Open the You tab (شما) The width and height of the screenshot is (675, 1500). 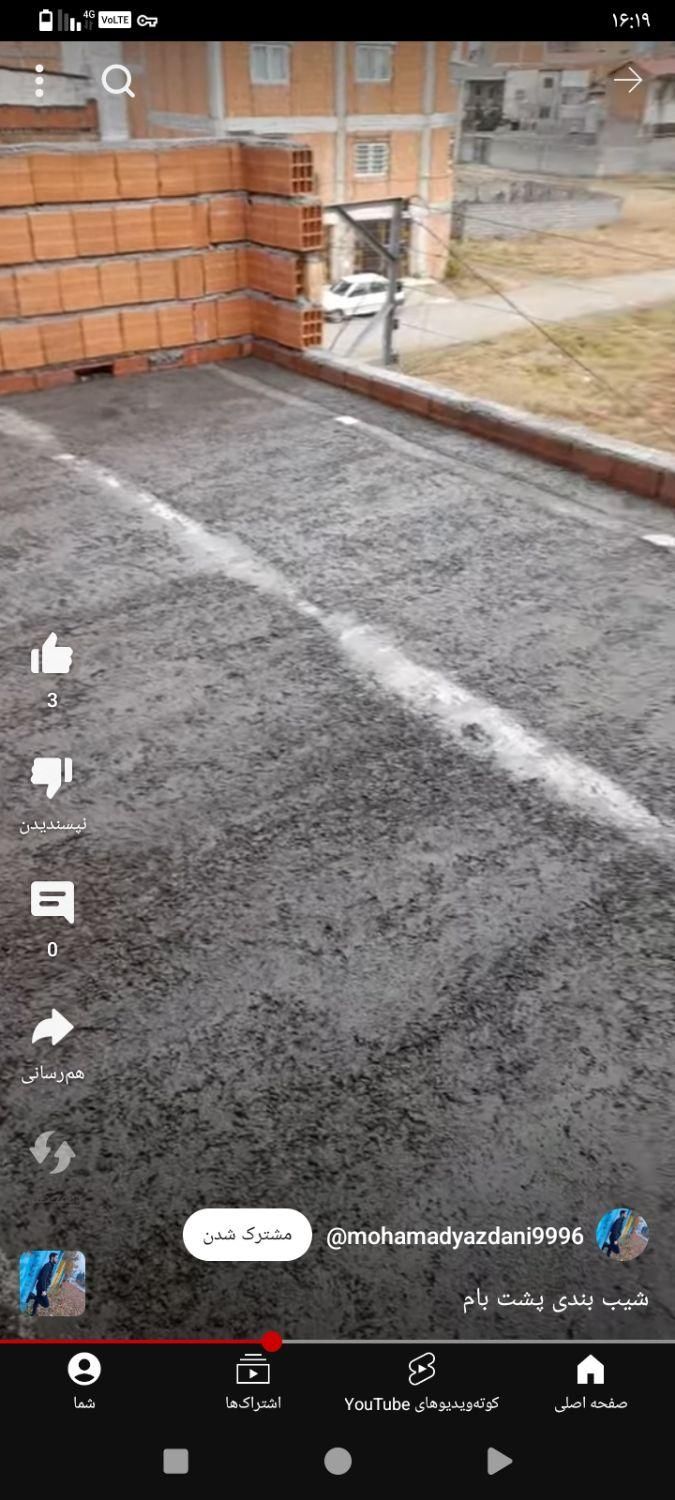(84, 1381)
